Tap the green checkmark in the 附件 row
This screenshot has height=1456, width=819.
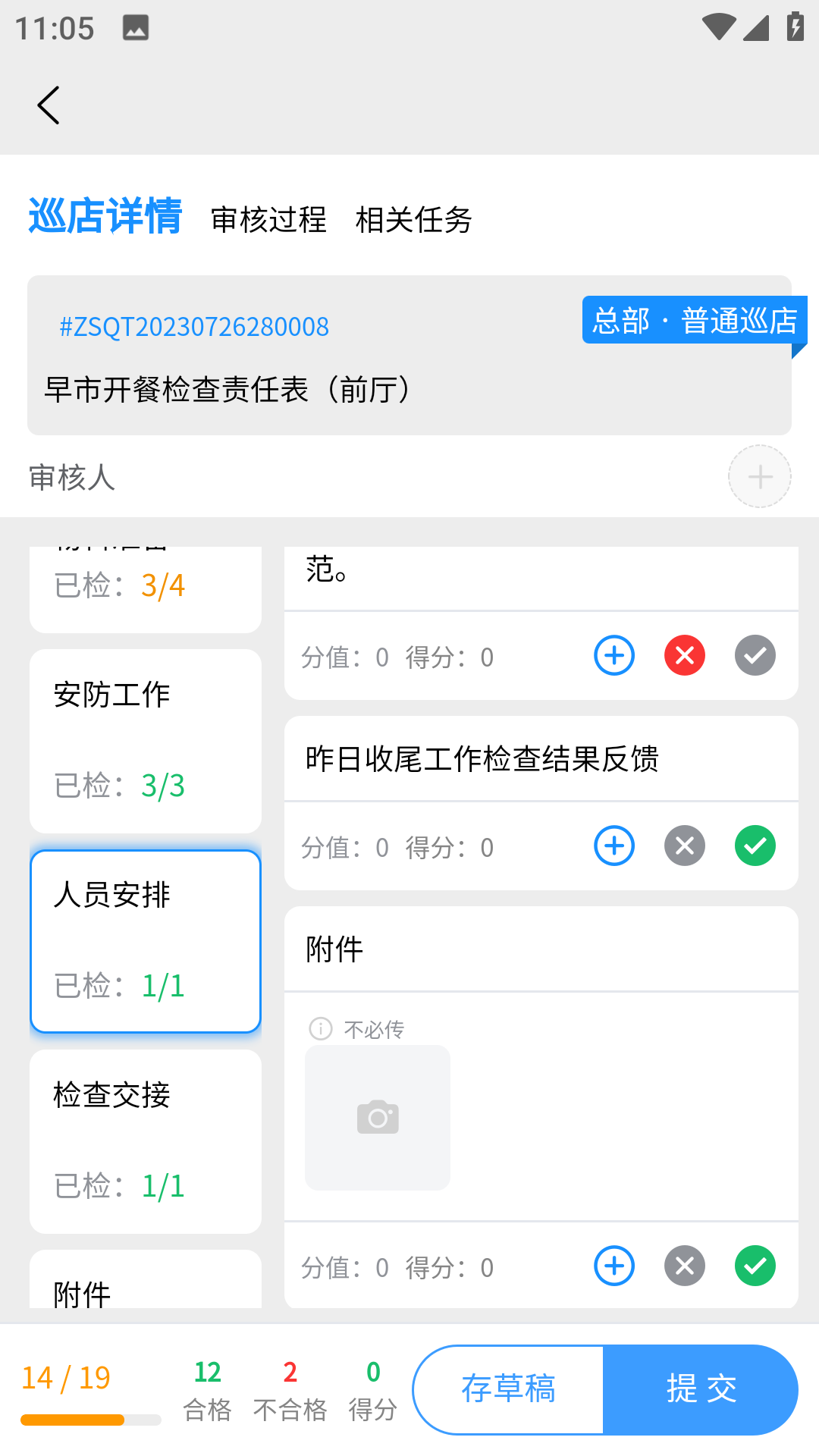[x=755, y=1265]
